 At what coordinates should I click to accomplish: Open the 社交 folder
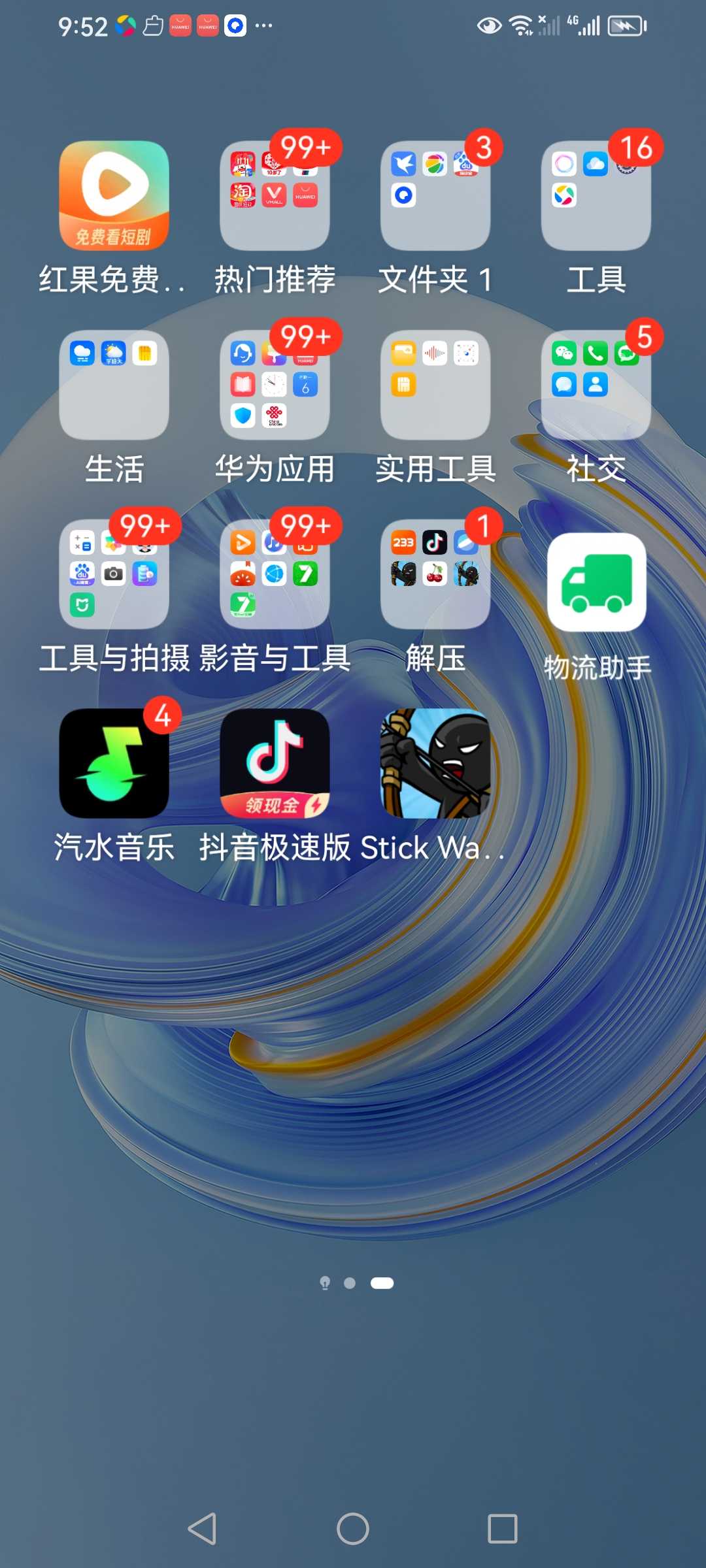(x=596, y=385)
